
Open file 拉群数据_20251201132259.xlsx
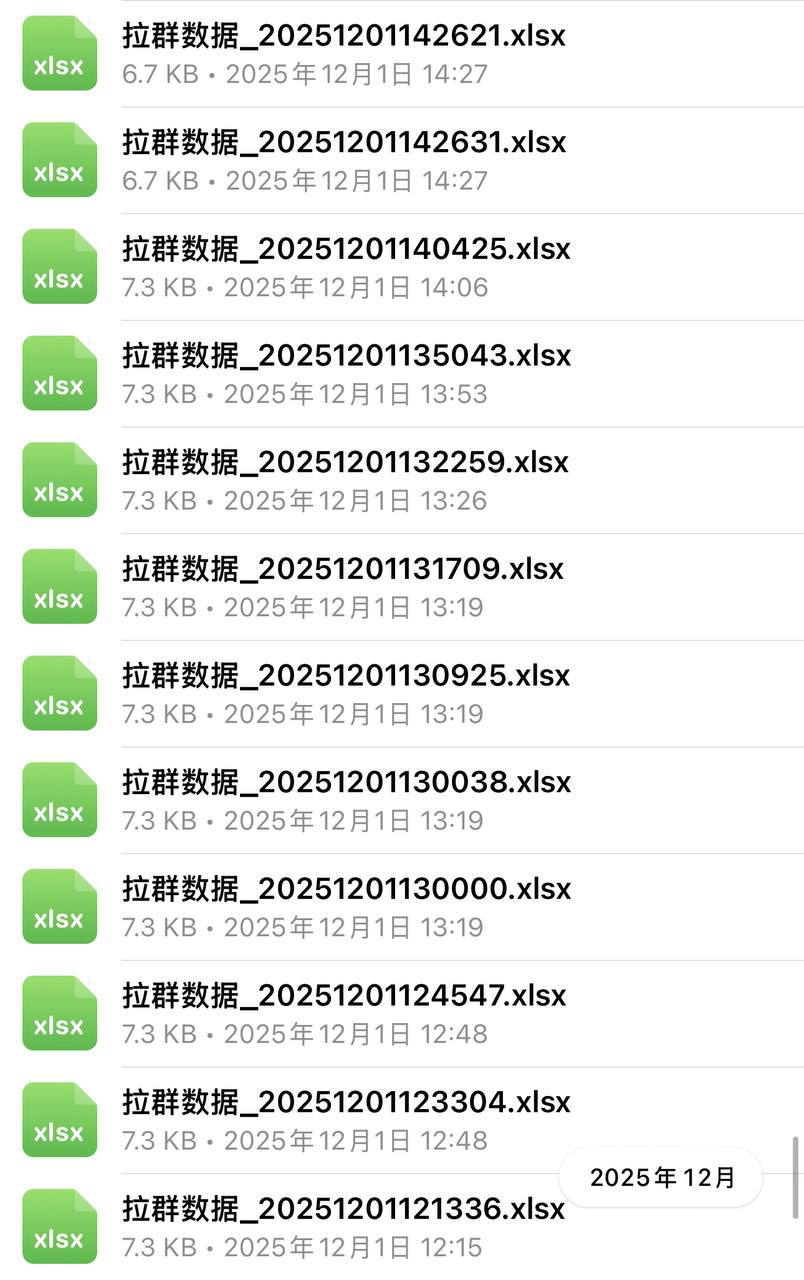pyautogui.click(x=345, y=463)
